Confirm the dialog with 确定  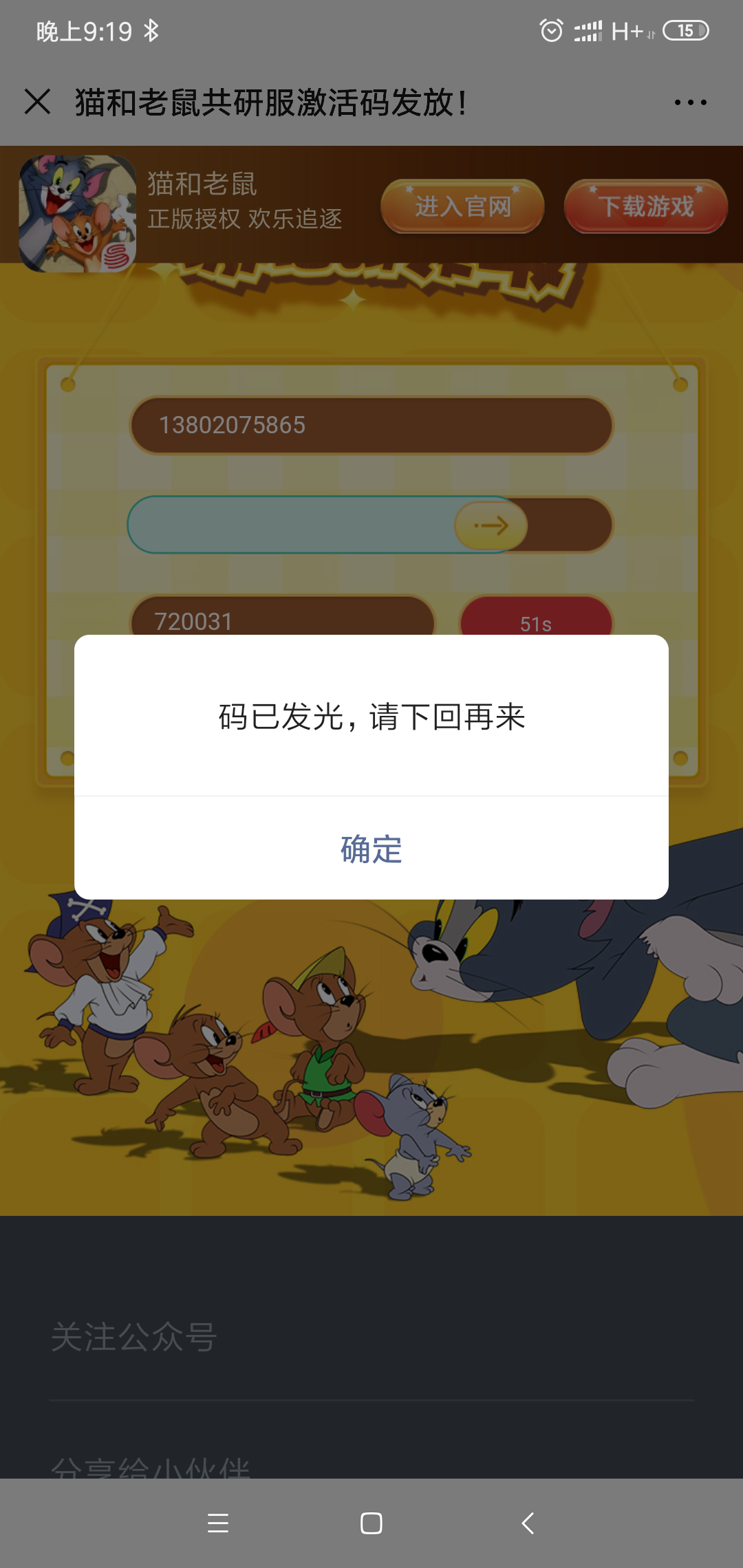coord(371,849)
